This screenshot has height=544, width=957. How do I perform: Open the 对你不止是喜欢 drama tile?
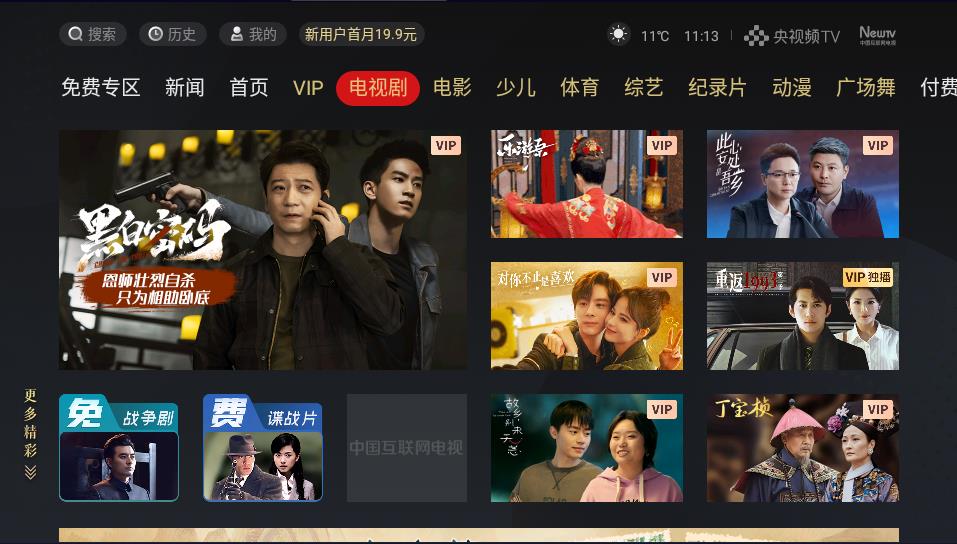pos(587,316)
